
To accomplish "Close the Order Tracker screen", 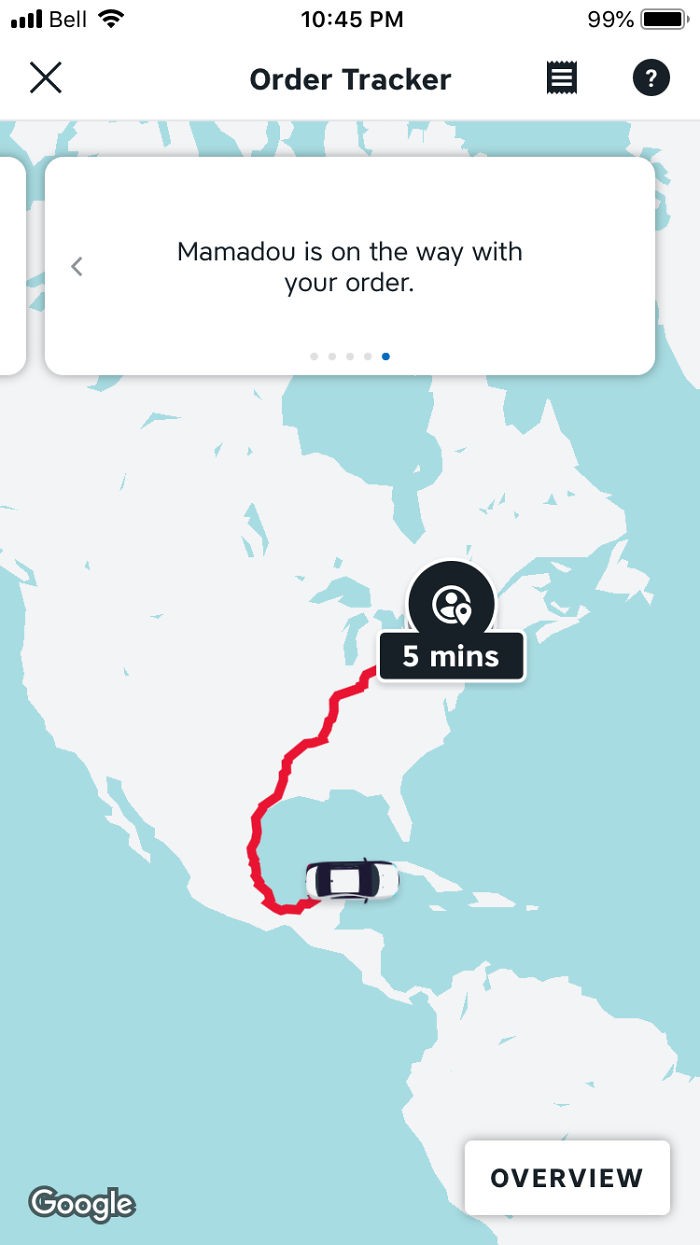I will click(x=46, y=78).
